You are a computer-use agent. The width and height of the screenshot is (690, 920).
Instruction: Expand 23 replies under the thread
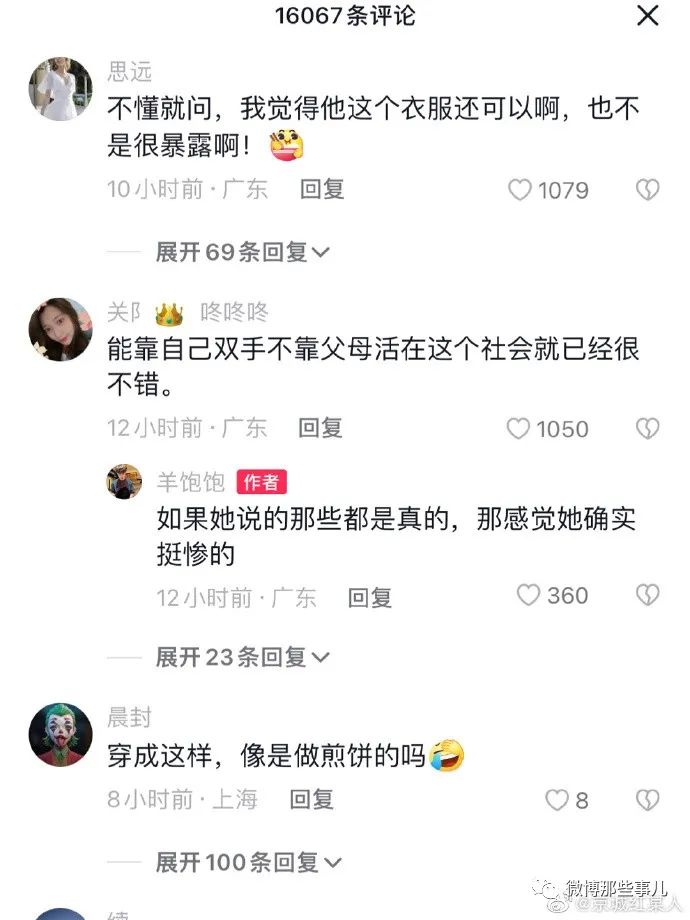coord(242,657)
